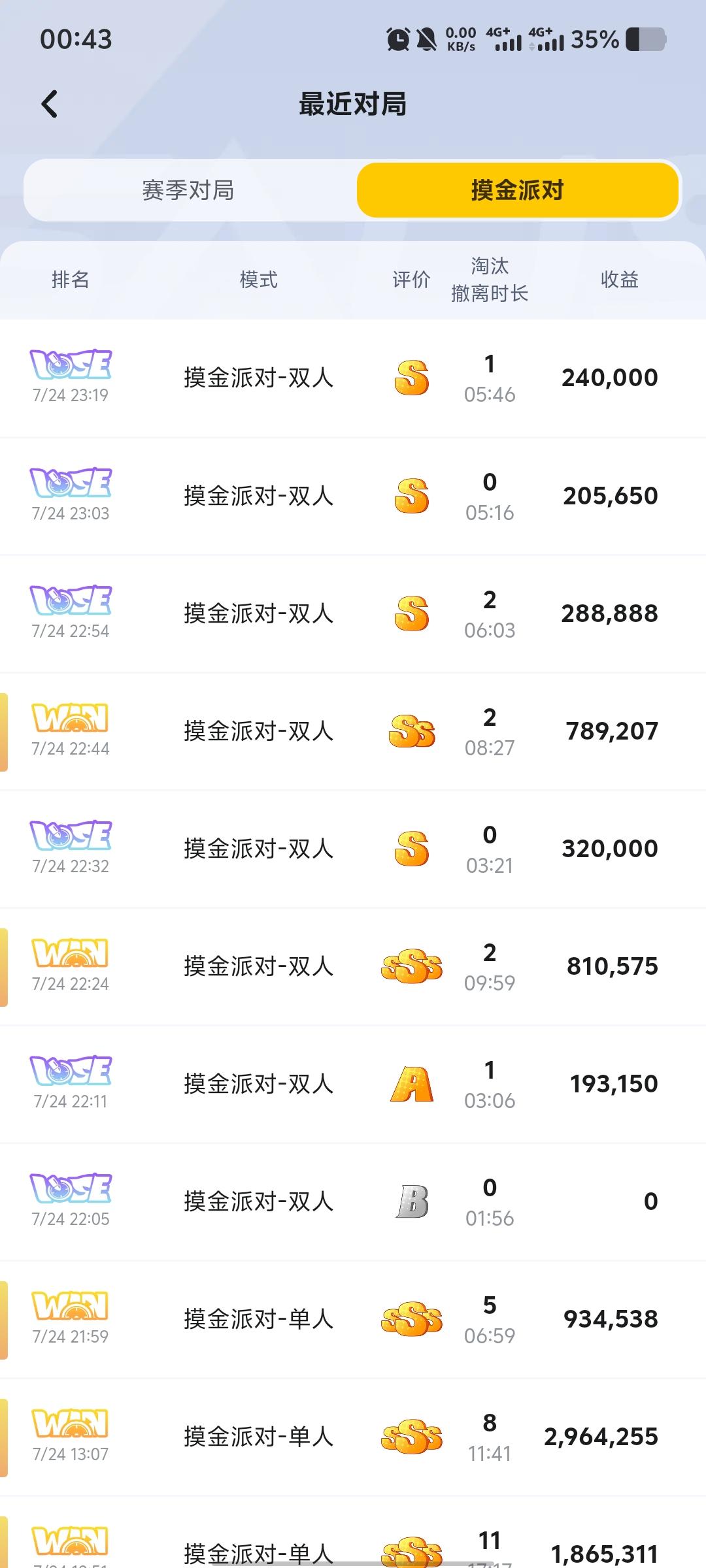
Task: Select the 评价 column header
Action: coord(409,280)
